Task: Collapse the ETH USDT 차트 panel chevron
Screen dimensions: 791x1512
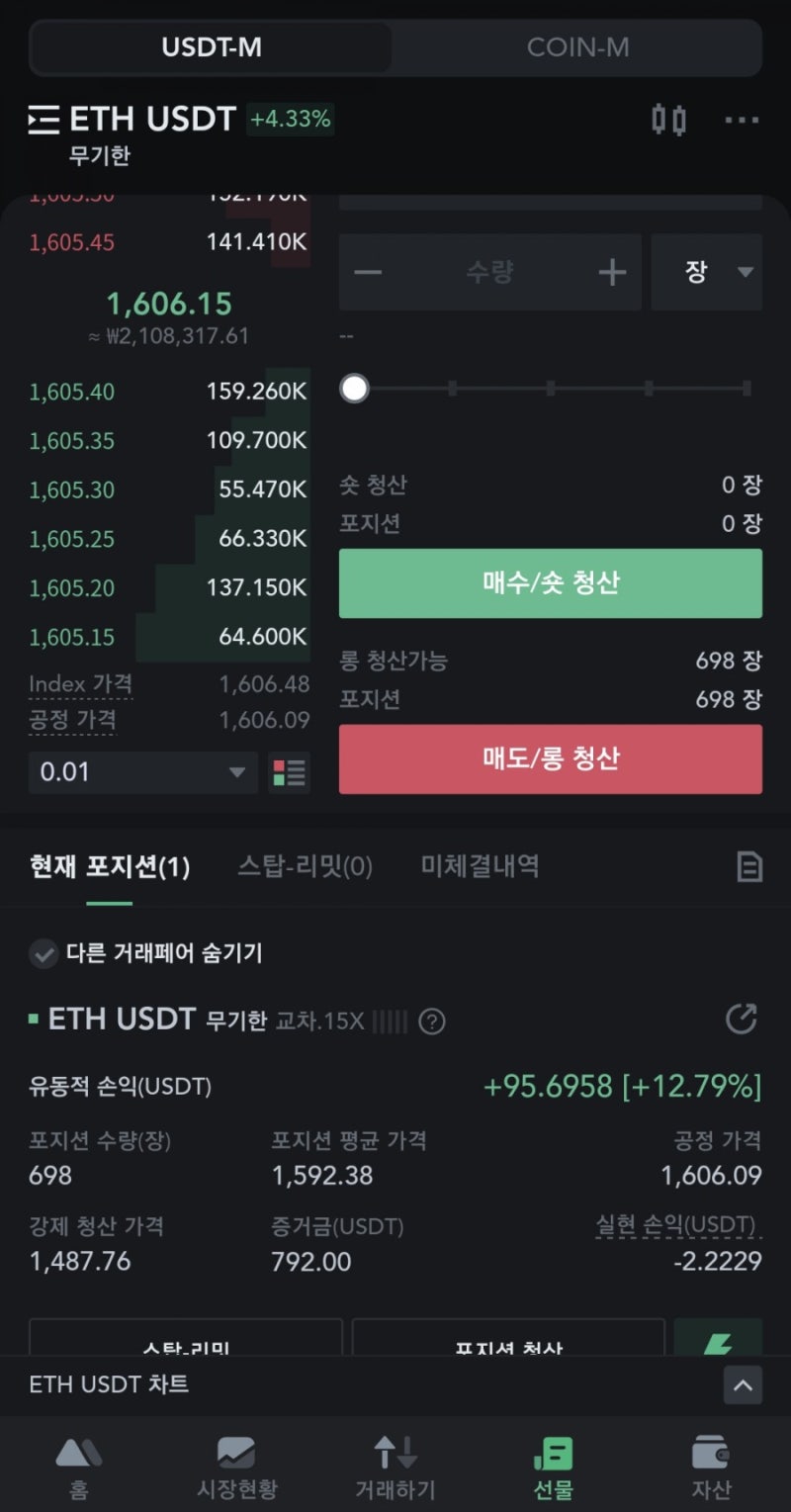Action: (x=744, y=1385)
